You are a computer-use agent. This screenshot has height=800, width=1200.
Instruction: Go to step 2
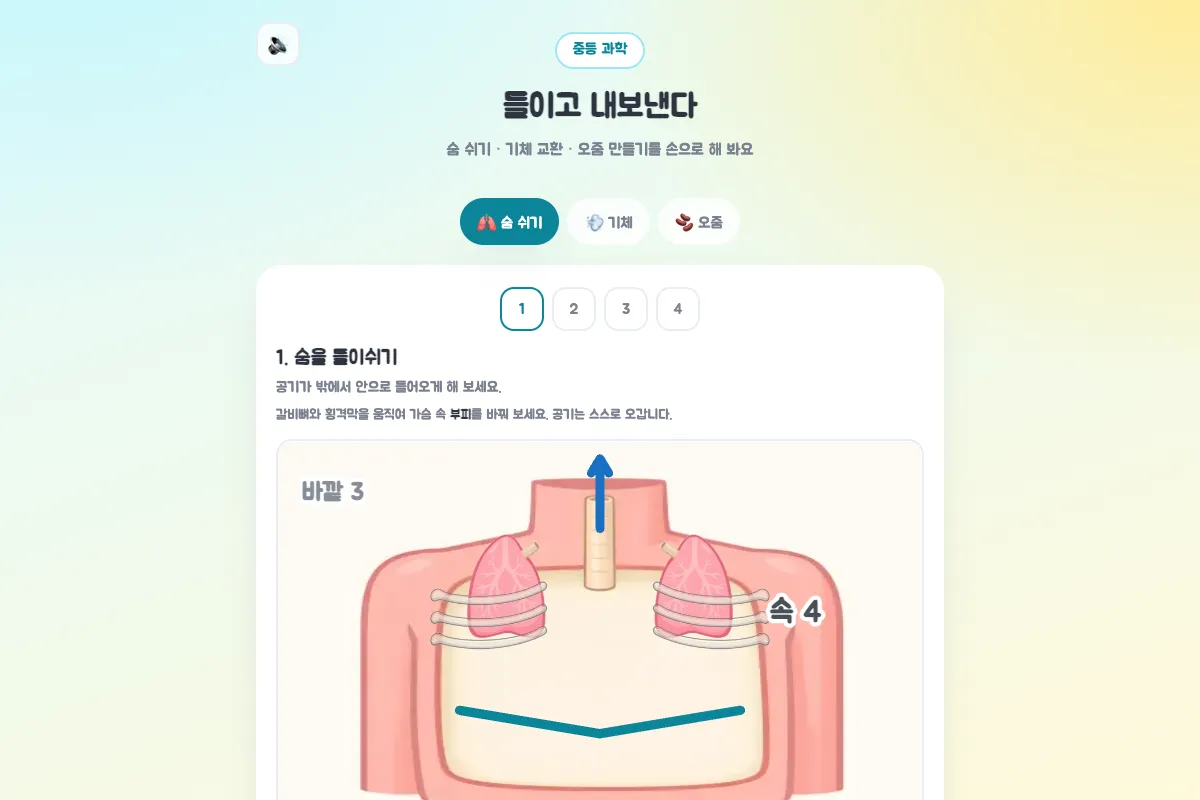(x=574, y=309)
